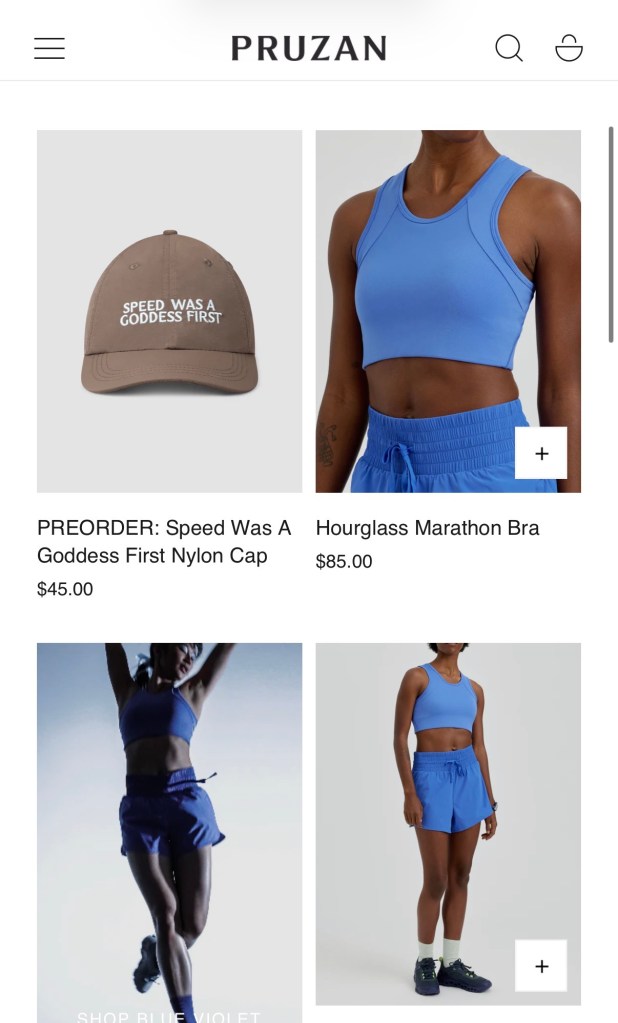The image size is (618, 1023).
Task: Open the search icon
Action: 509,48
